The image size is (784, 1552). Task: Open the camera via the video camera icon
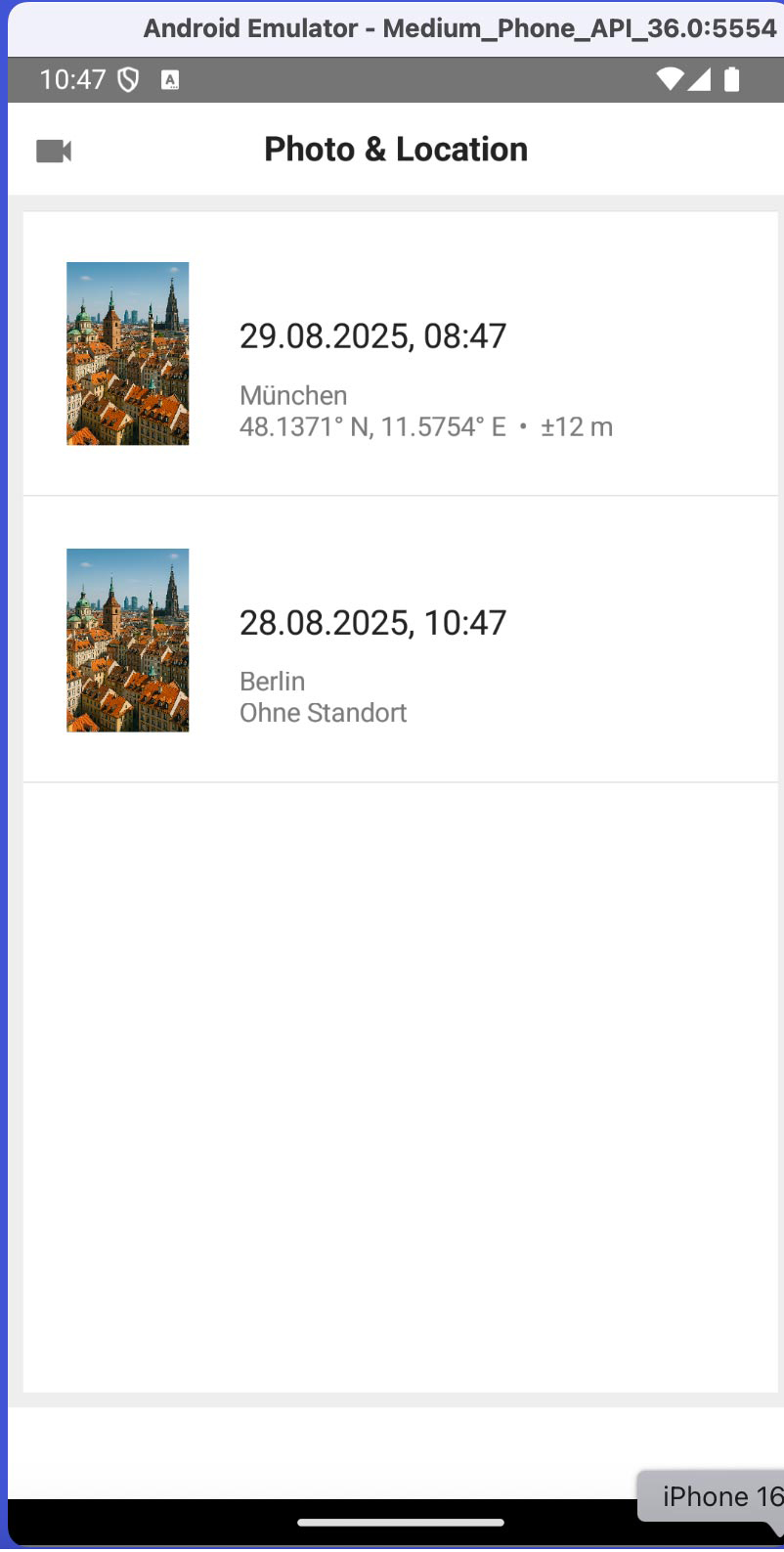[54, 150]
